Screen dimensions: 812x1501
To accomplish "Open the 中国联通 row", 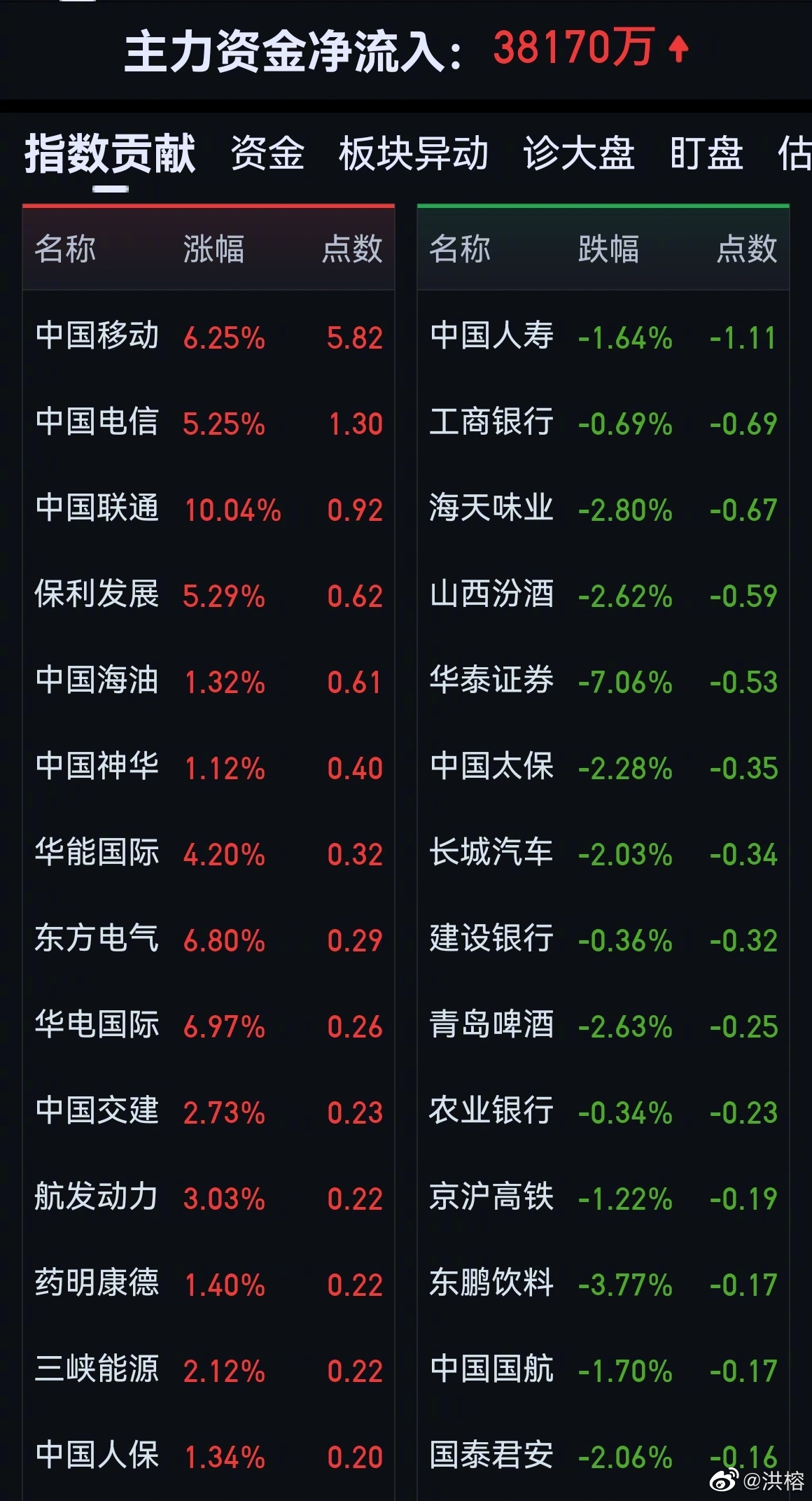I will click(x=98, y=508).
